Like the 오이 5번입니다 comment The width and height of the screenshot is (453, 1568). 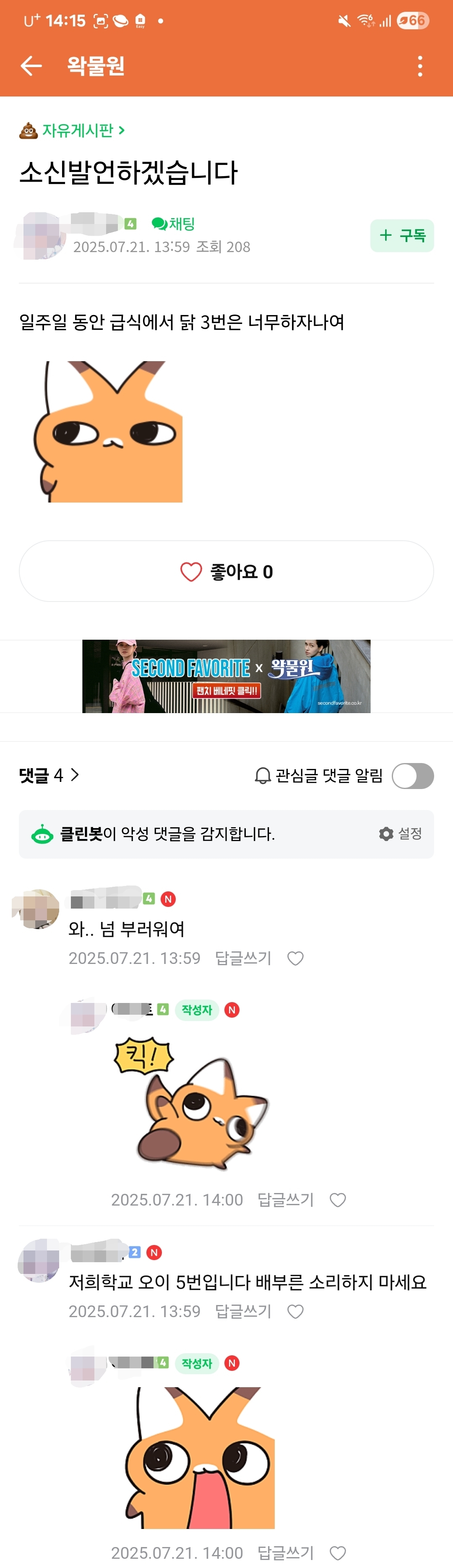click(295, 1312)
